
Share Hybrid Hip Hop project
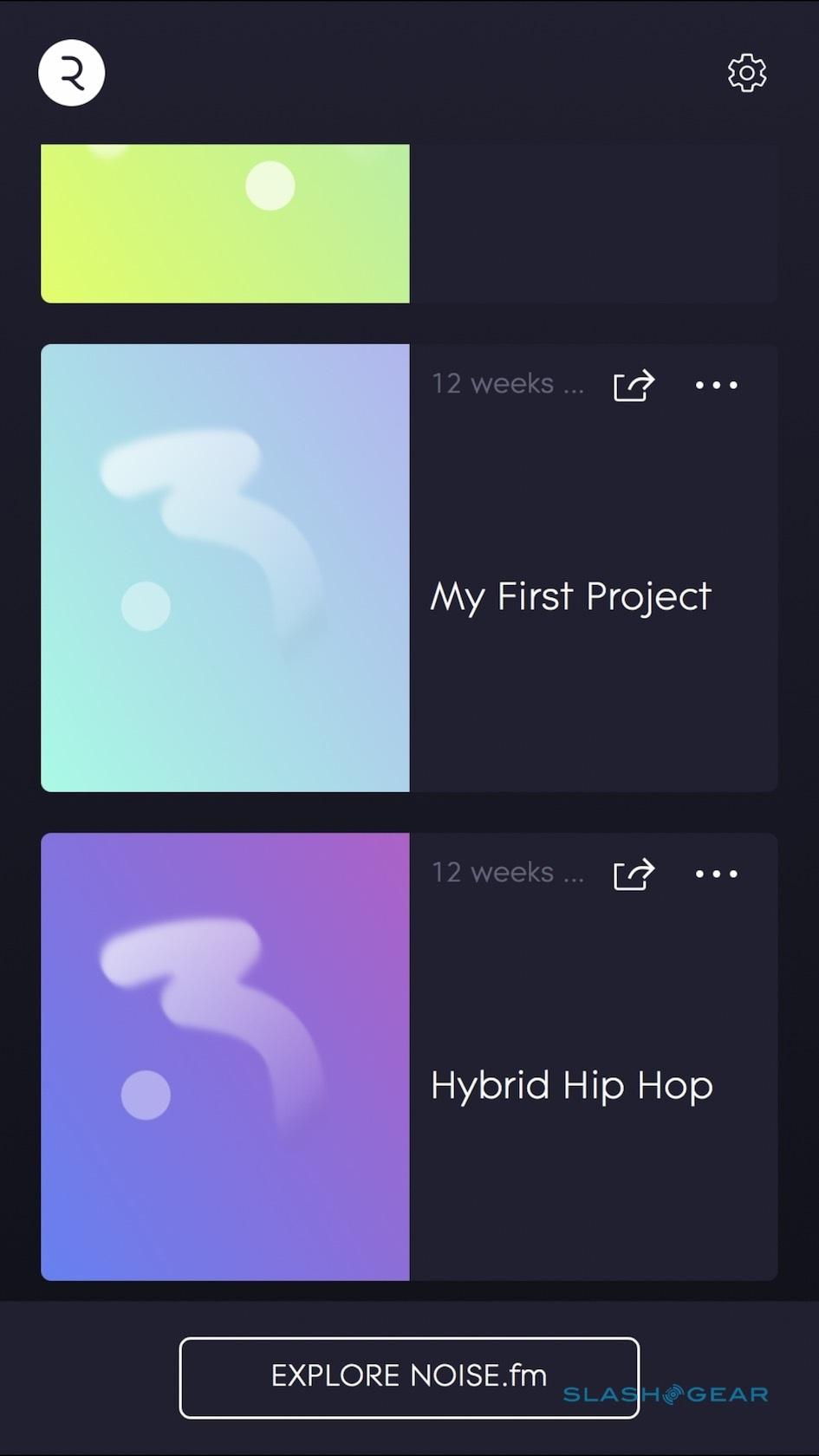(634, 874)
